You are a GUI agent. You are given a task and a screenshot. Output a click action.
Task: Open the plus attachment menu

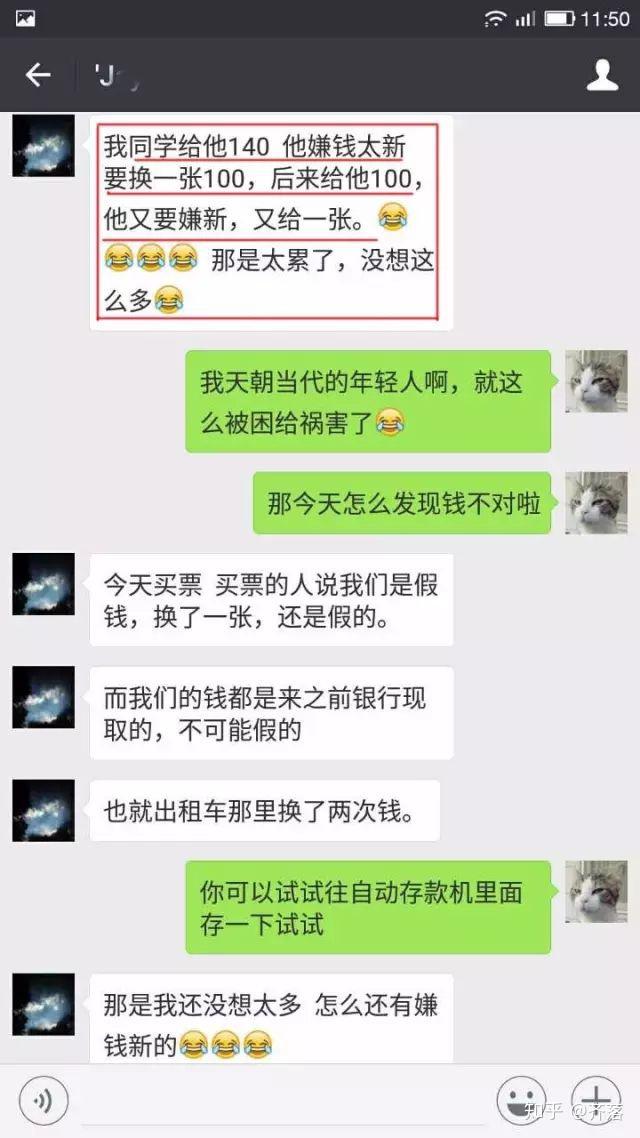coord(595,1101)
